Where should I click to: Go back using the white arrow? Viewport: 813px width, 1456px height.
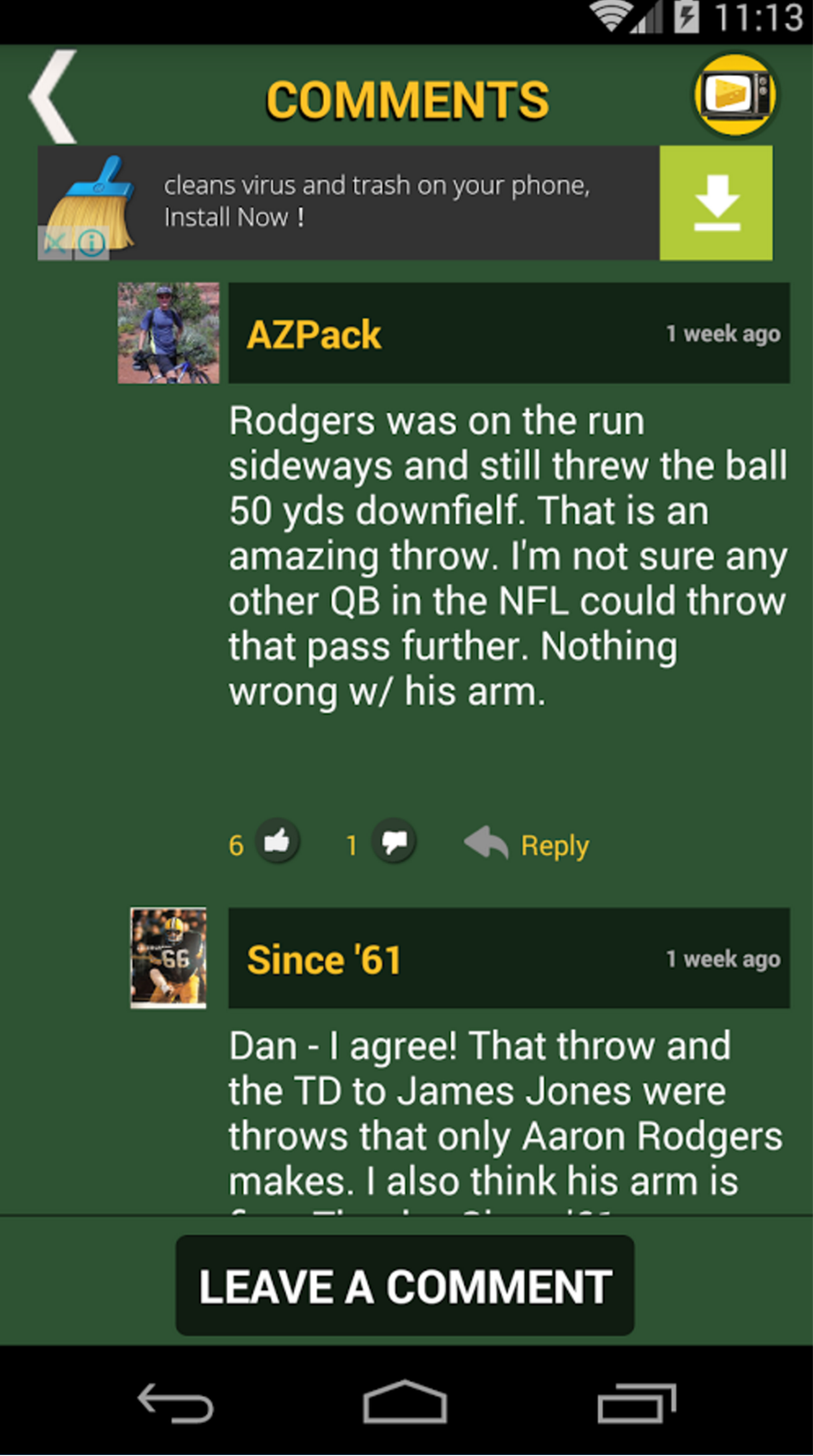click(53, 97)
